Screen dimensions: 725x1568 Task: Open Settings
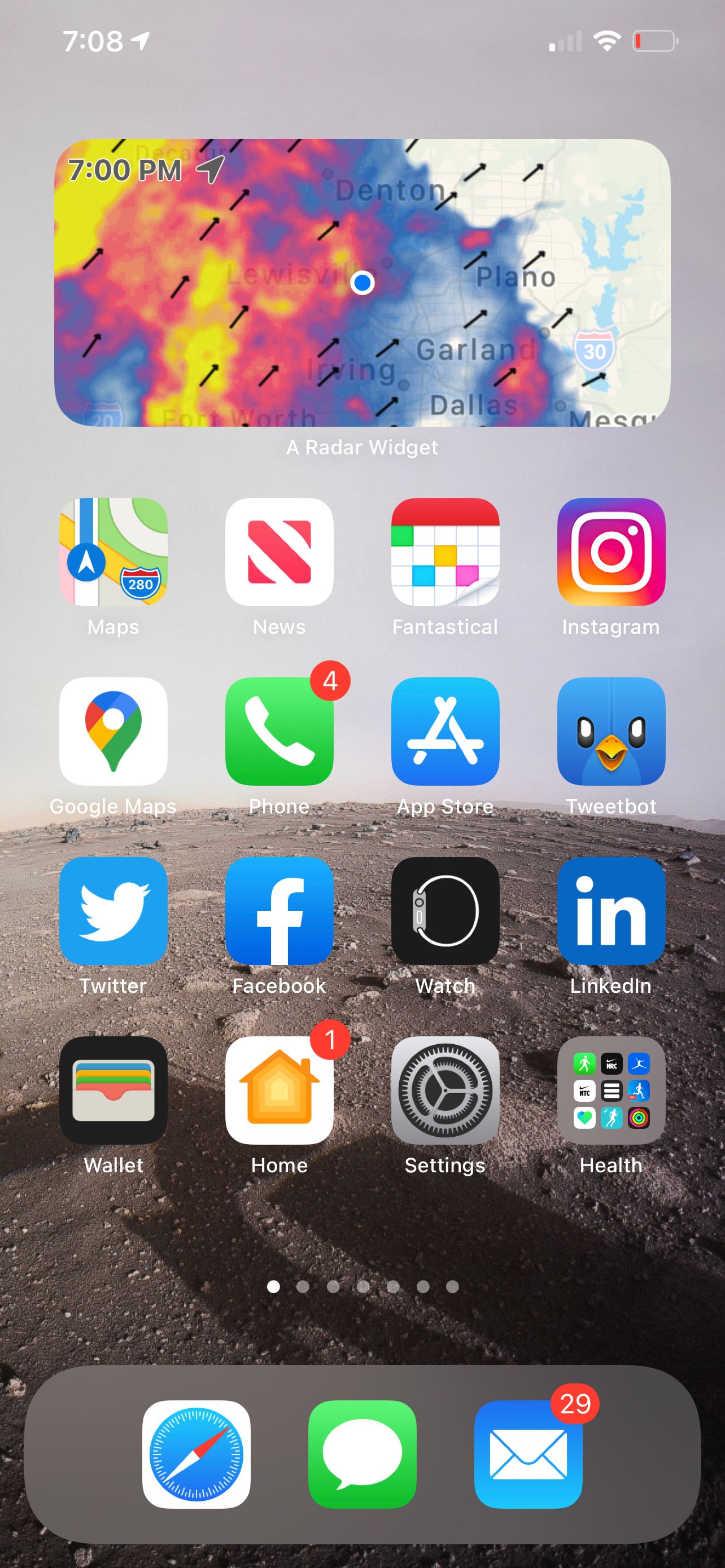pyautogui.click(x=445, y=1091)
